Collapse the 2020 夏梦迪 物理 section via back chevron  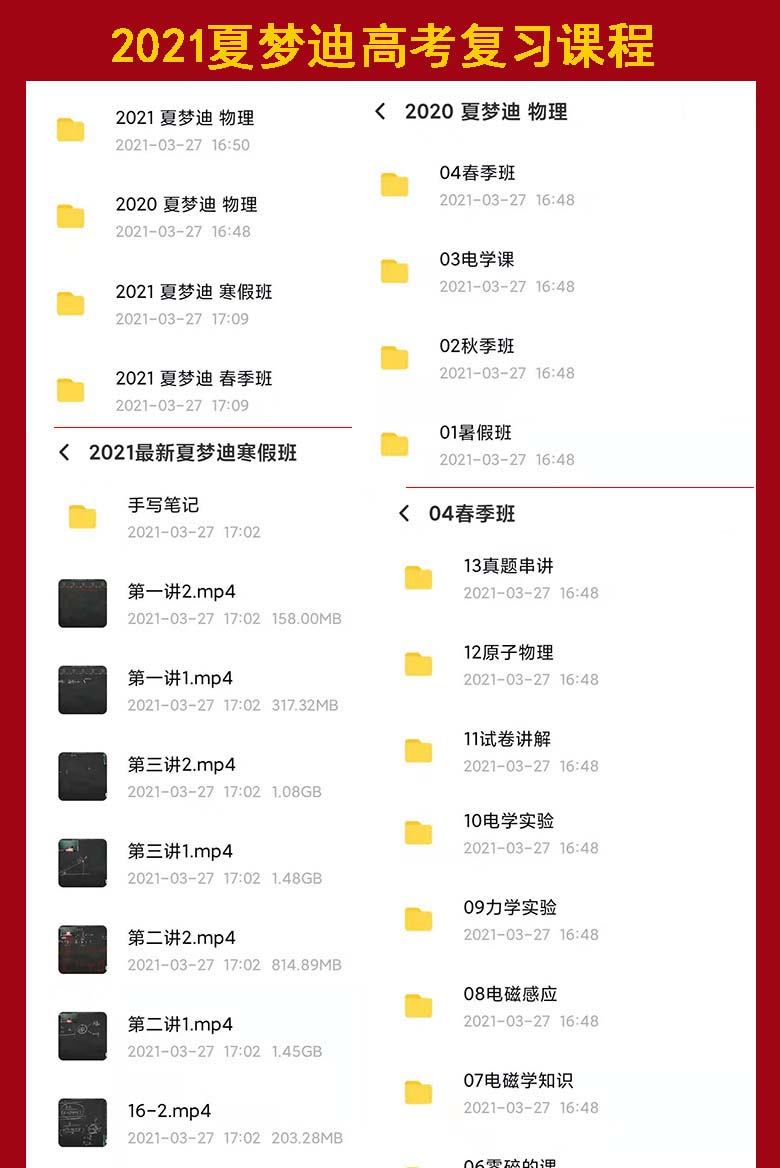(379, 111)
